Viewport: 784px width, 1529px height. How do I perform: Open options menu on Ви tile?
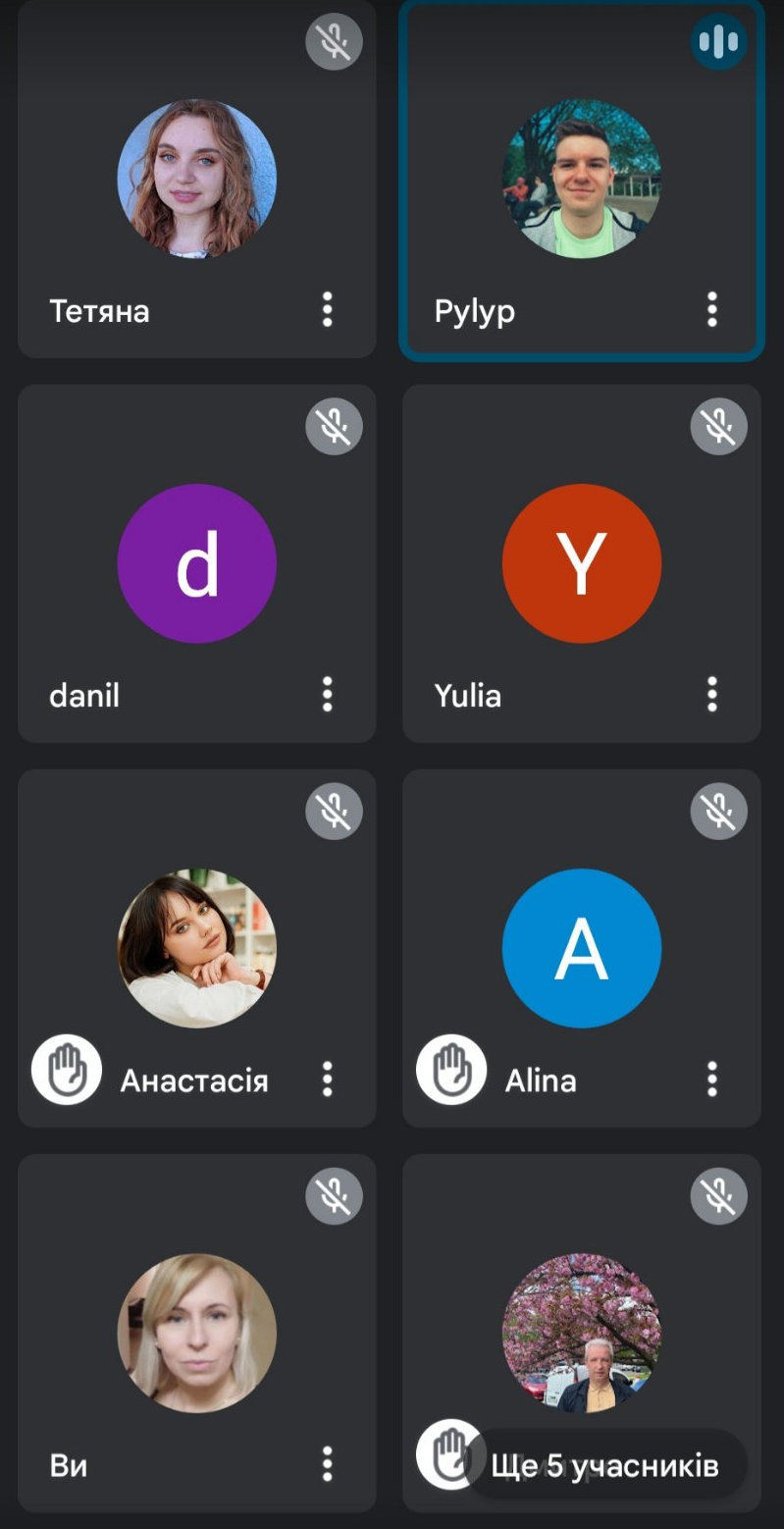328,1464
